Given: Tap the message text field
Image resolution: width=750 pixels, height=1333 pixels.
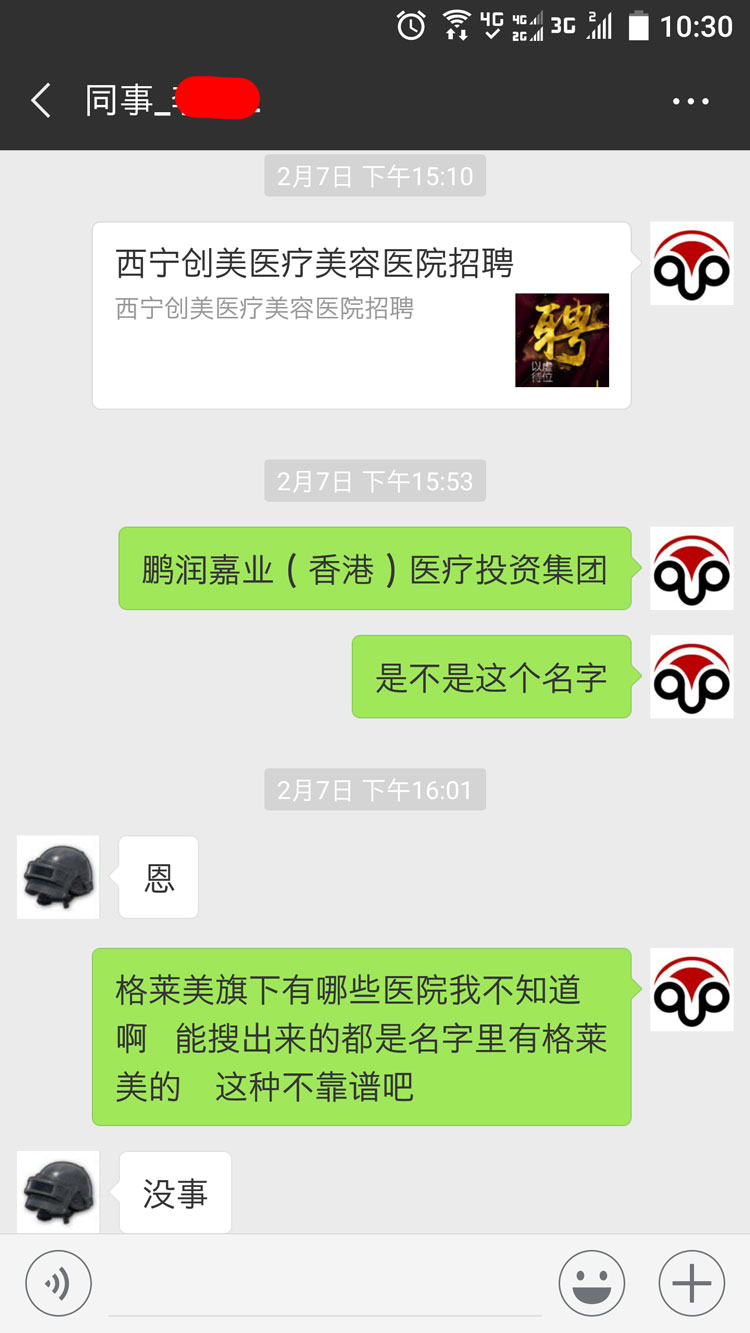Looking at the screenshot, I should pos(325,1285).
